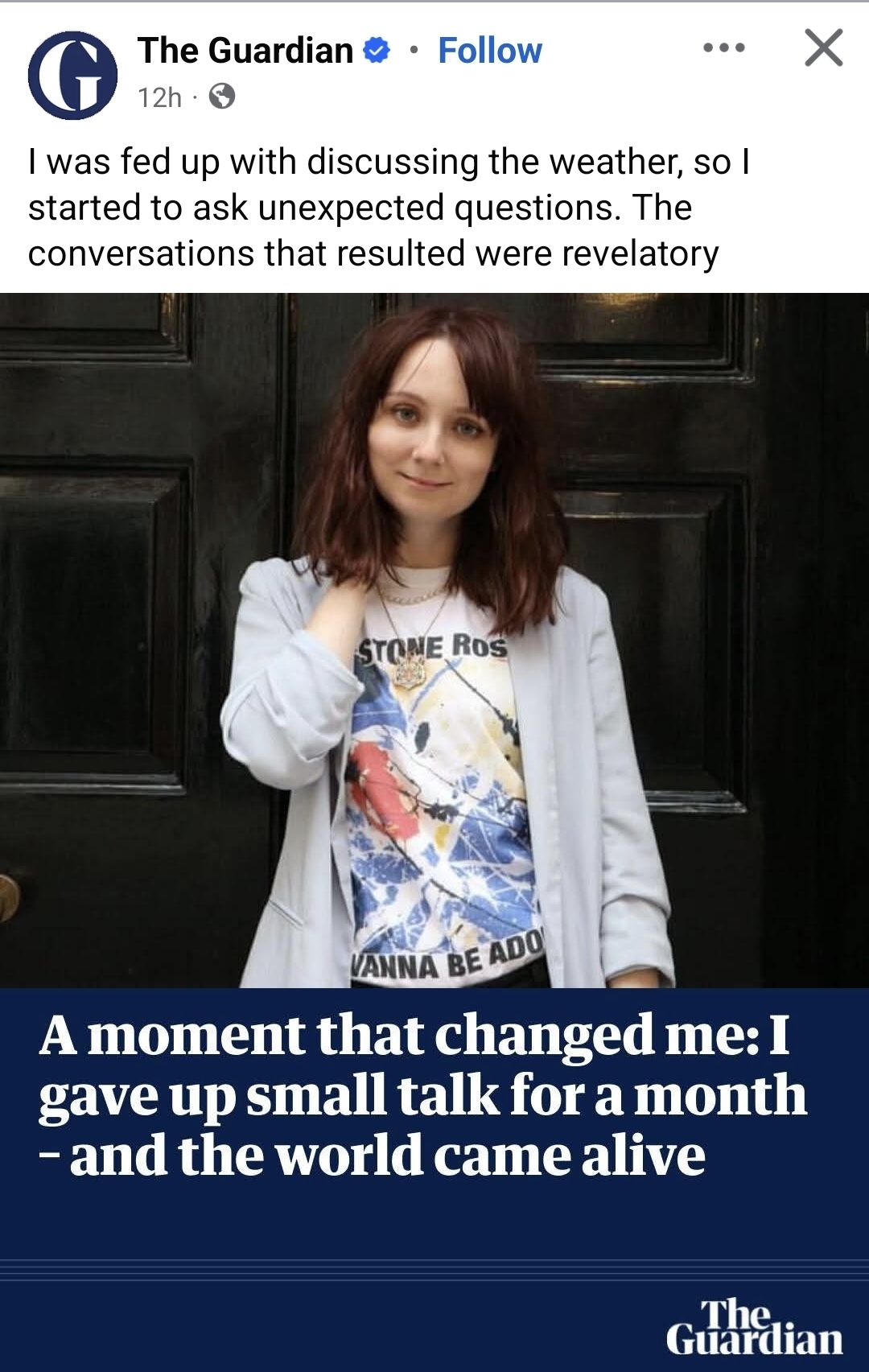The image size is (869, 1372).
Task: Open The Guardian page name link
Action: click(245, 51)
